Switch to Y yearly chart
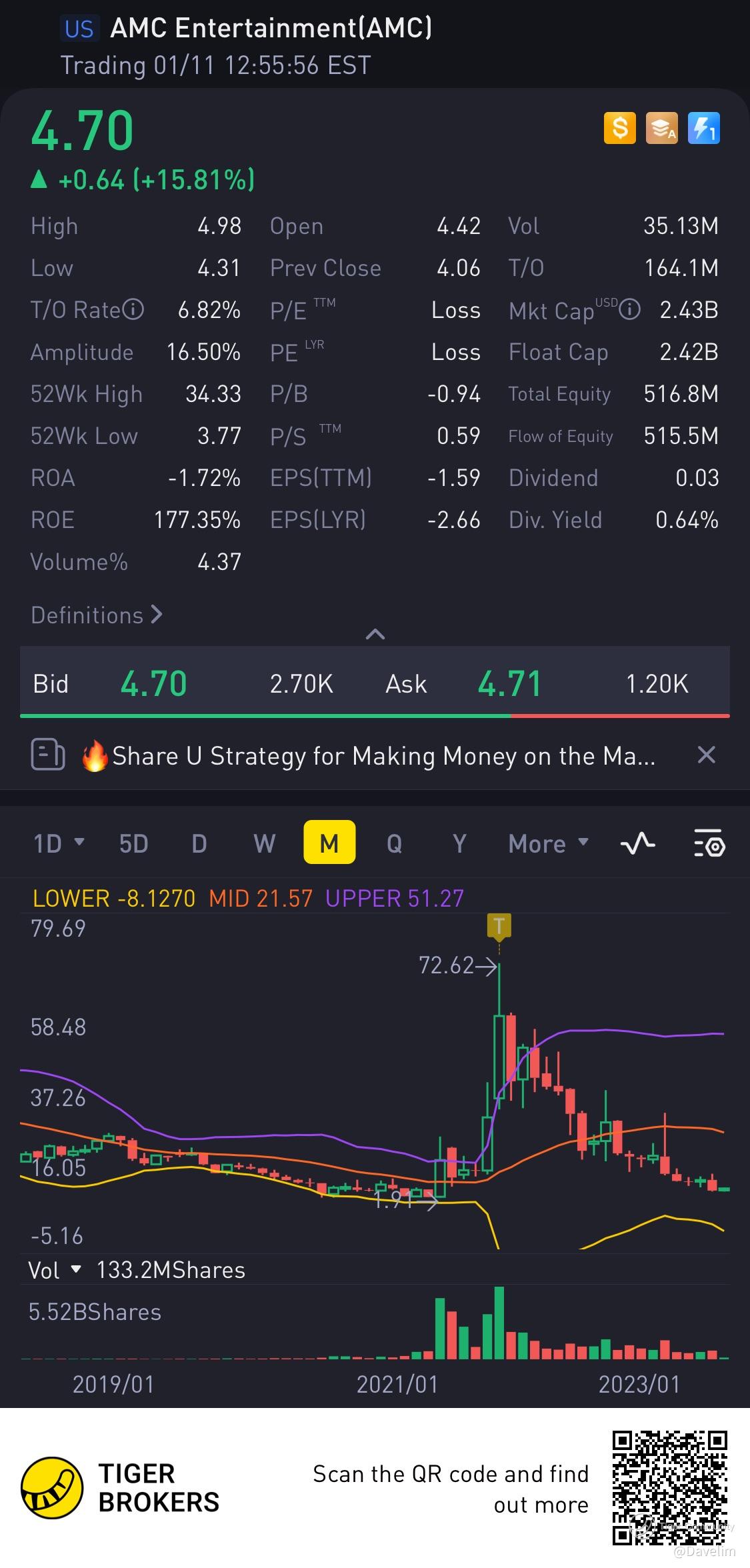The height and width of the screenshot is (1568, 750). coord(459,844)
